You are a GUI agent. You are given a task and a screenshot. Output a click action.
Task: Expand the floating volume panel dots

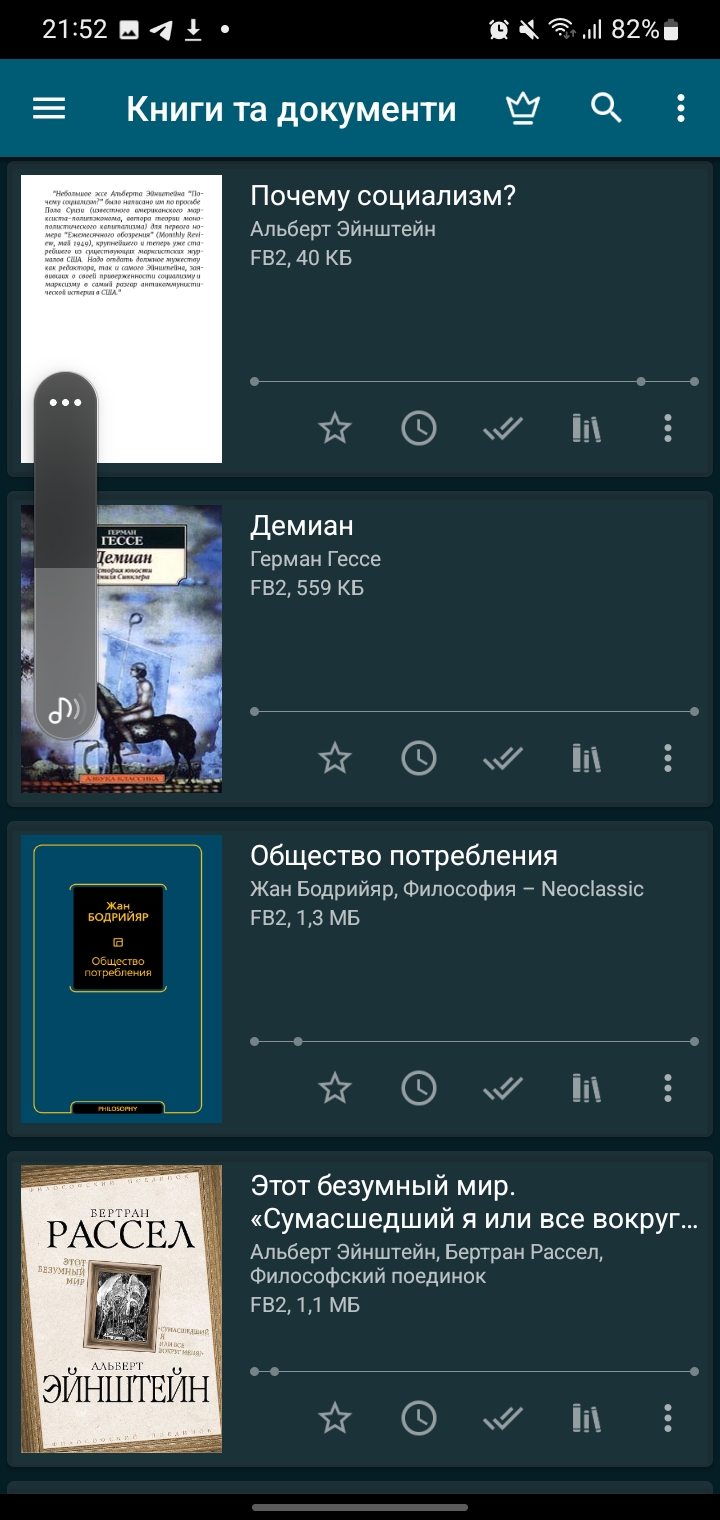(65, 403)
